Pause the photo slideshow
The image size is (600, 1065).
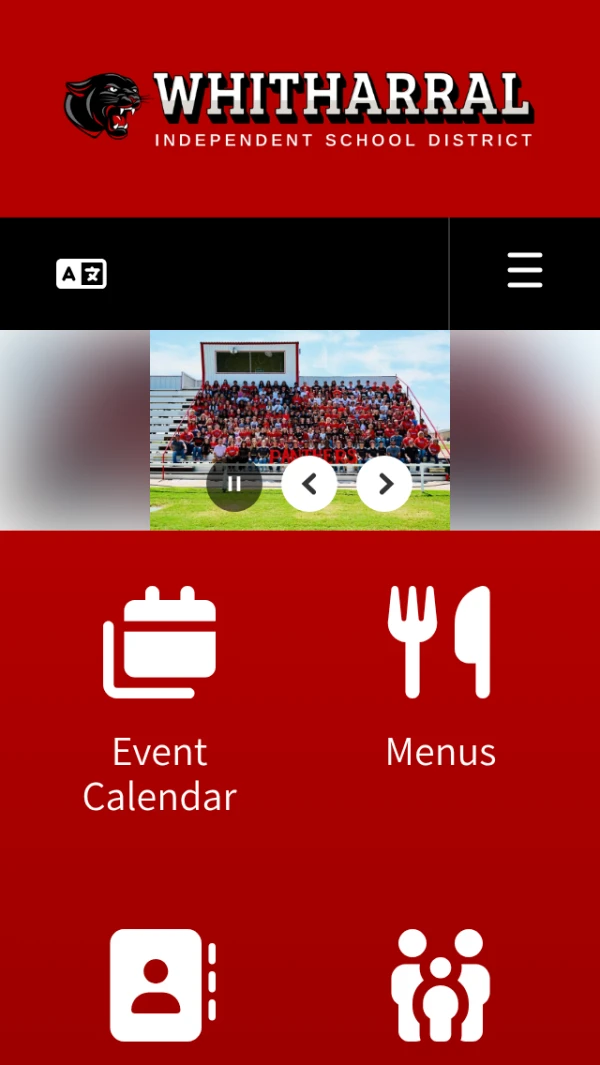[234, 484]
